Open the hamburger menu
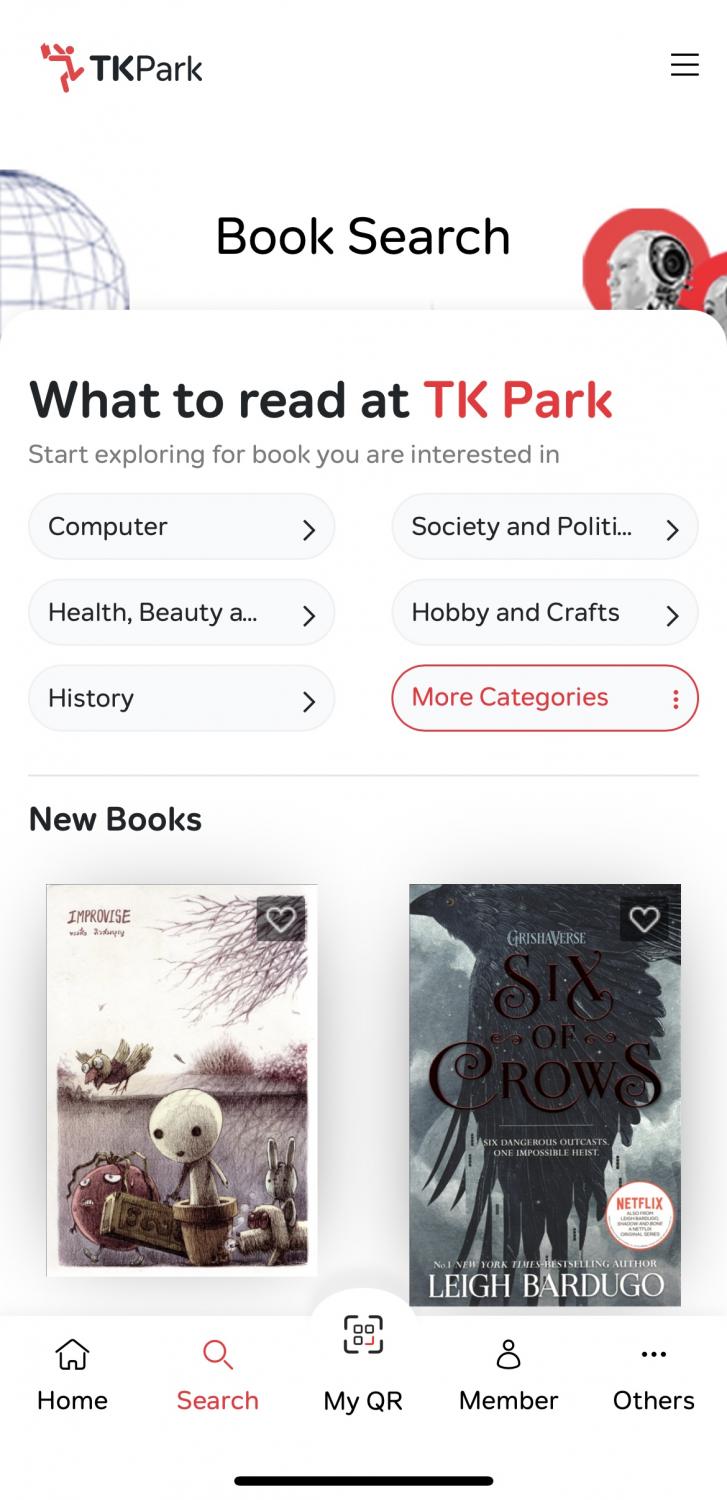Viewport: 727px width, 1500px height. 684,66
